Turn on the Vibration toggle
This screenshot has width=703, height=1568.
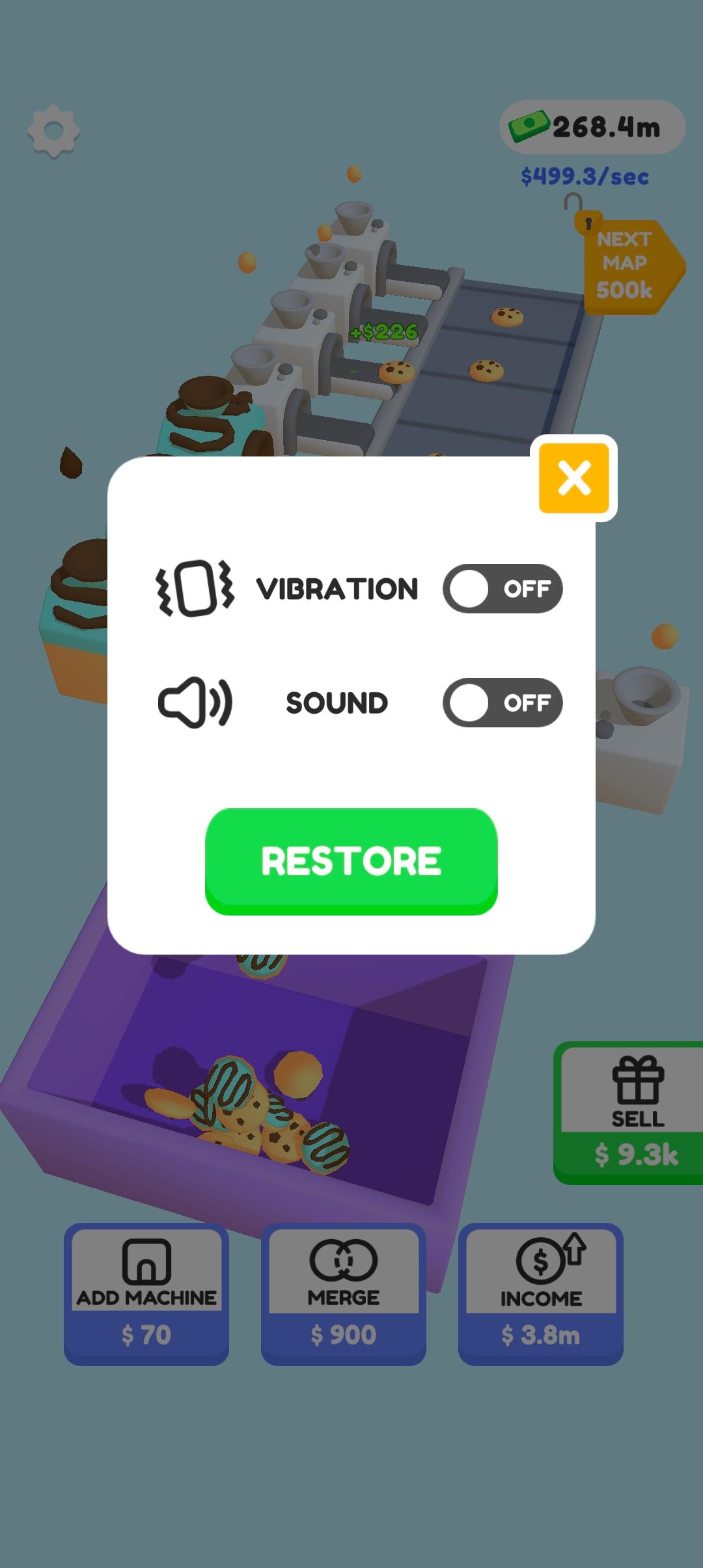(503, 589)
